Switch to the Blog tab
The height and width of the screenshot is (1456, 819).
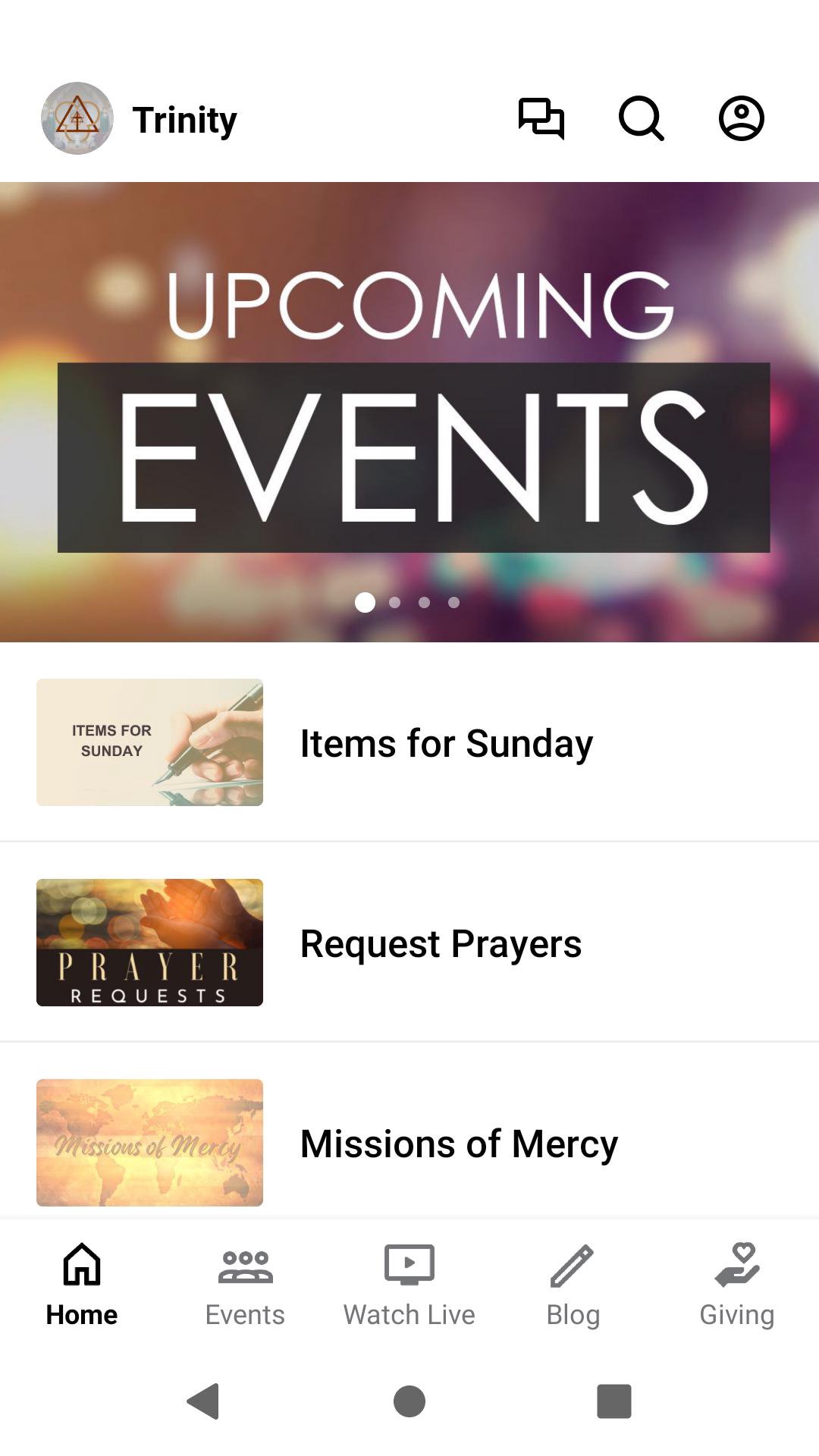click(573, 1285)
